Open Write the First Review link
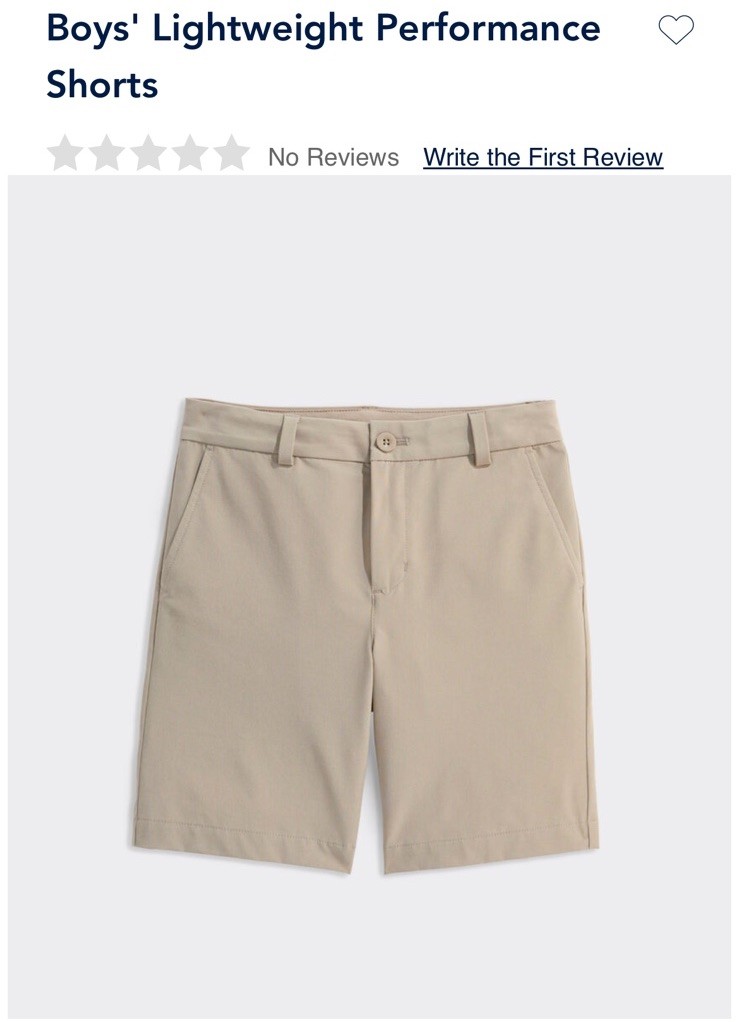The image size is (739, 1022). click(542, 157)
